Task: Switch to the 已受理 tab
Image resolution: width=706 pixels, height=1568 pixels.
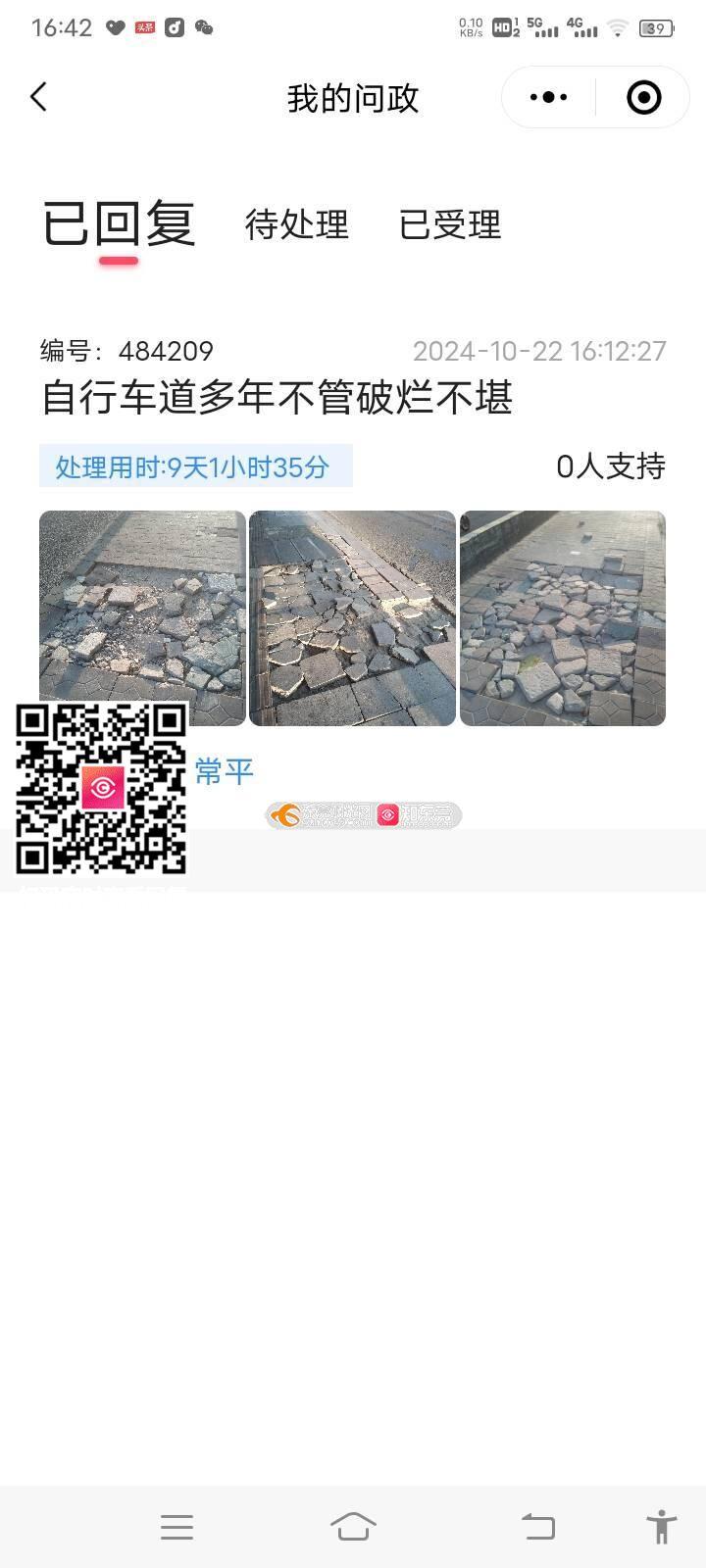Action: (x=450, y=224)
